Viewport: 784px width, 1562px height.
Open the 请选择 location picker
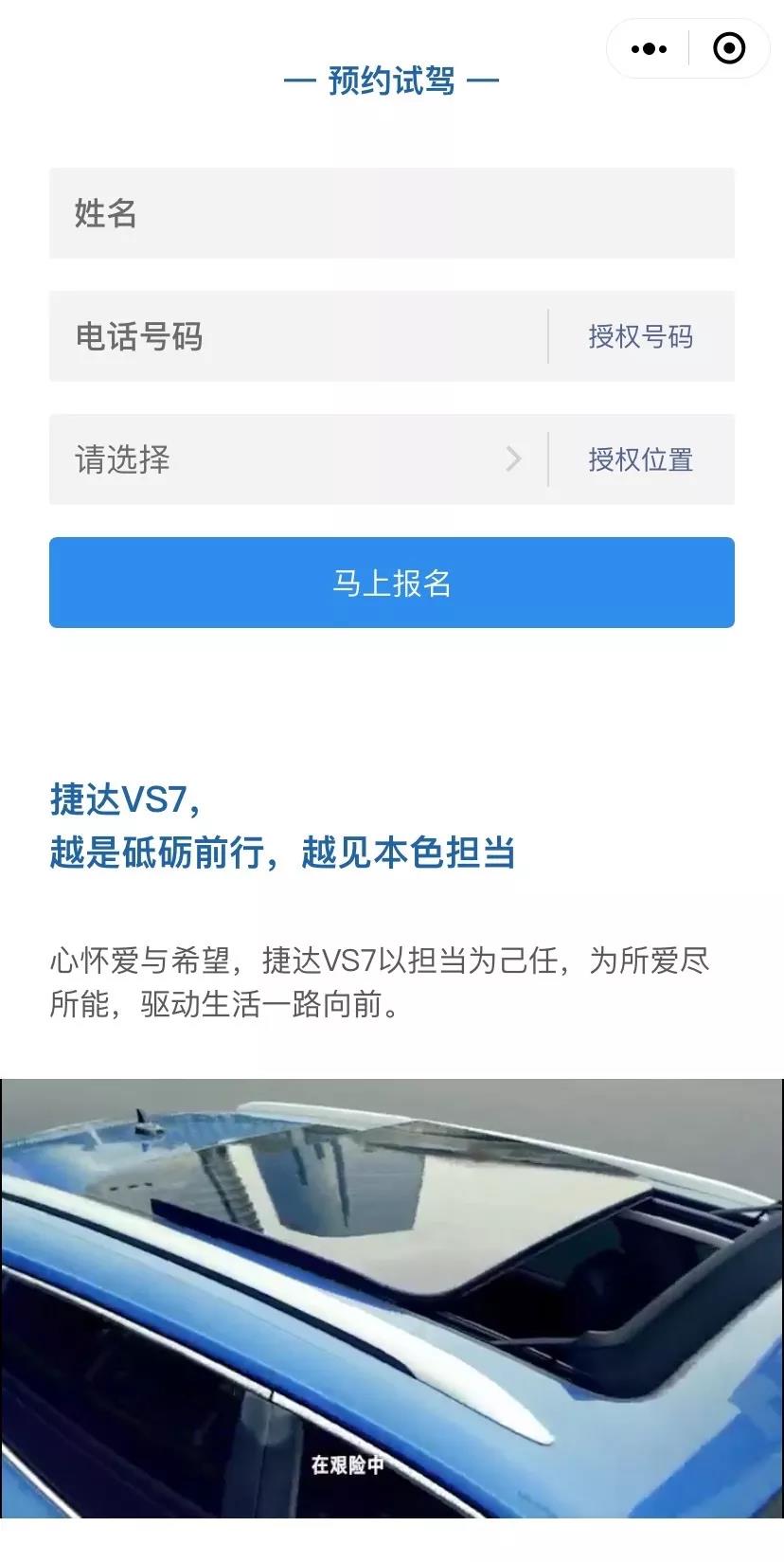point(297,459)
